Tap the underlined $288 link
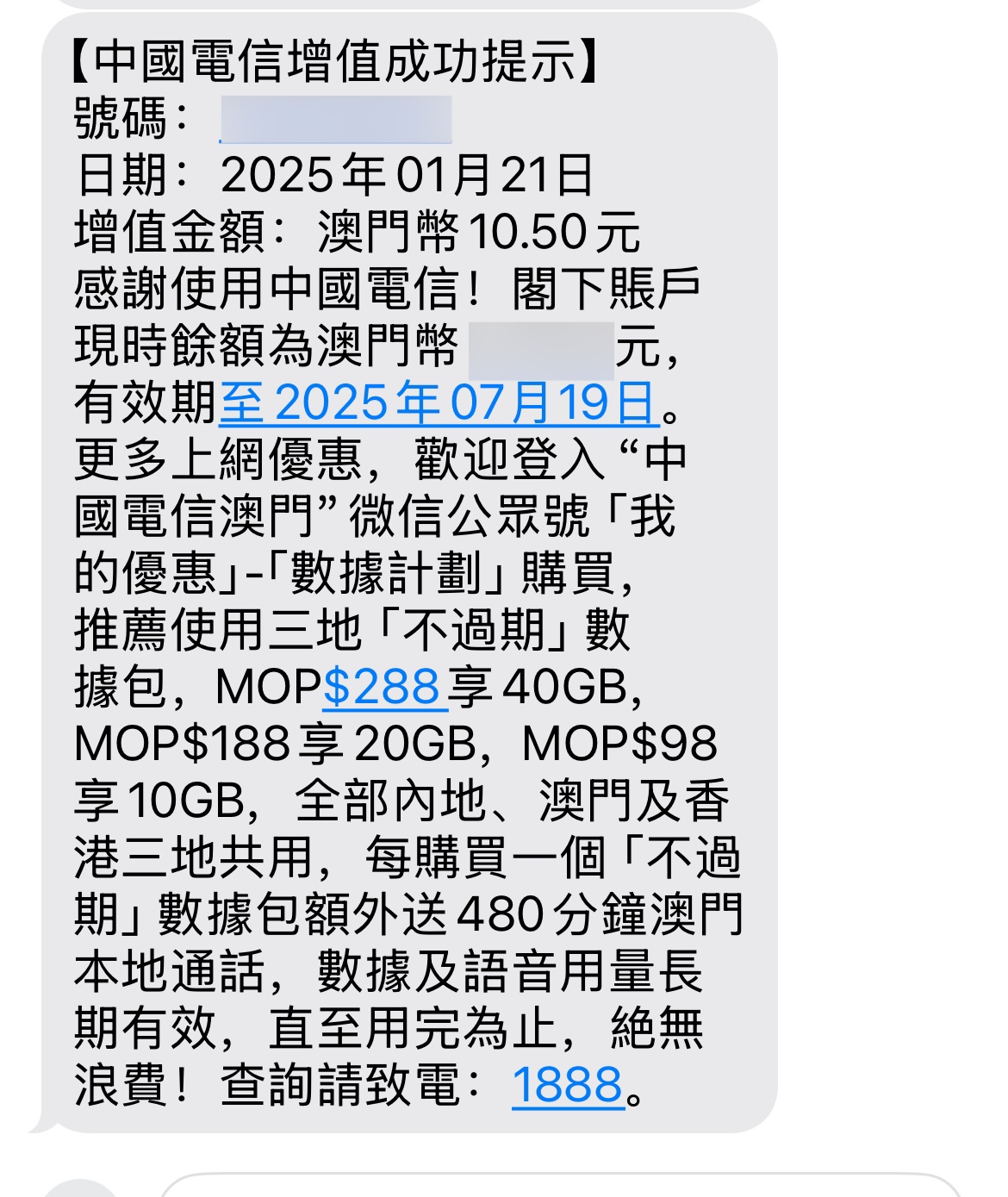Image resolution: width=1008 pixels, height=1197 pixels. click(x=384, y=688)
